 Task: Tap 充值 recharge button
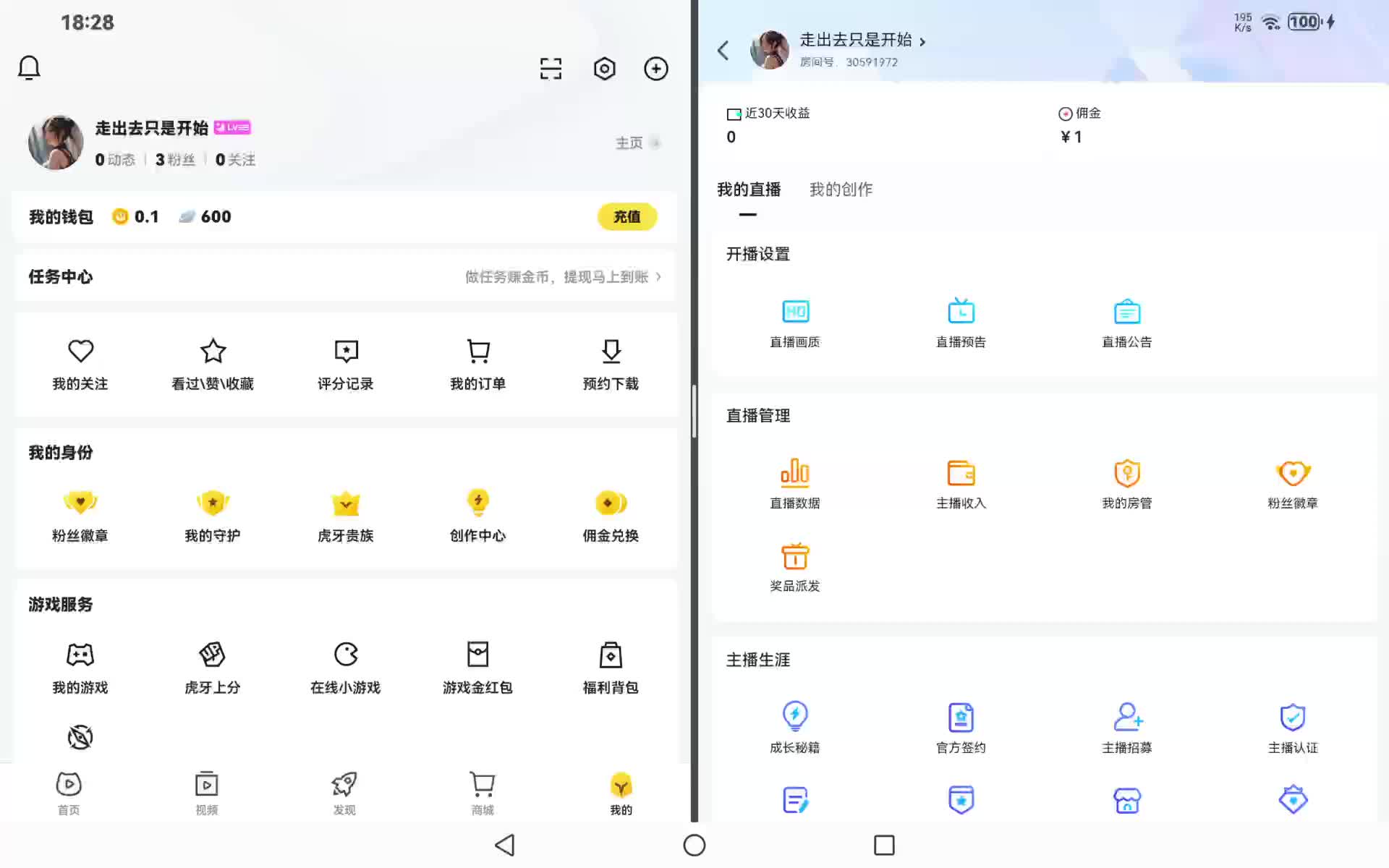click(x=626, y=217)
